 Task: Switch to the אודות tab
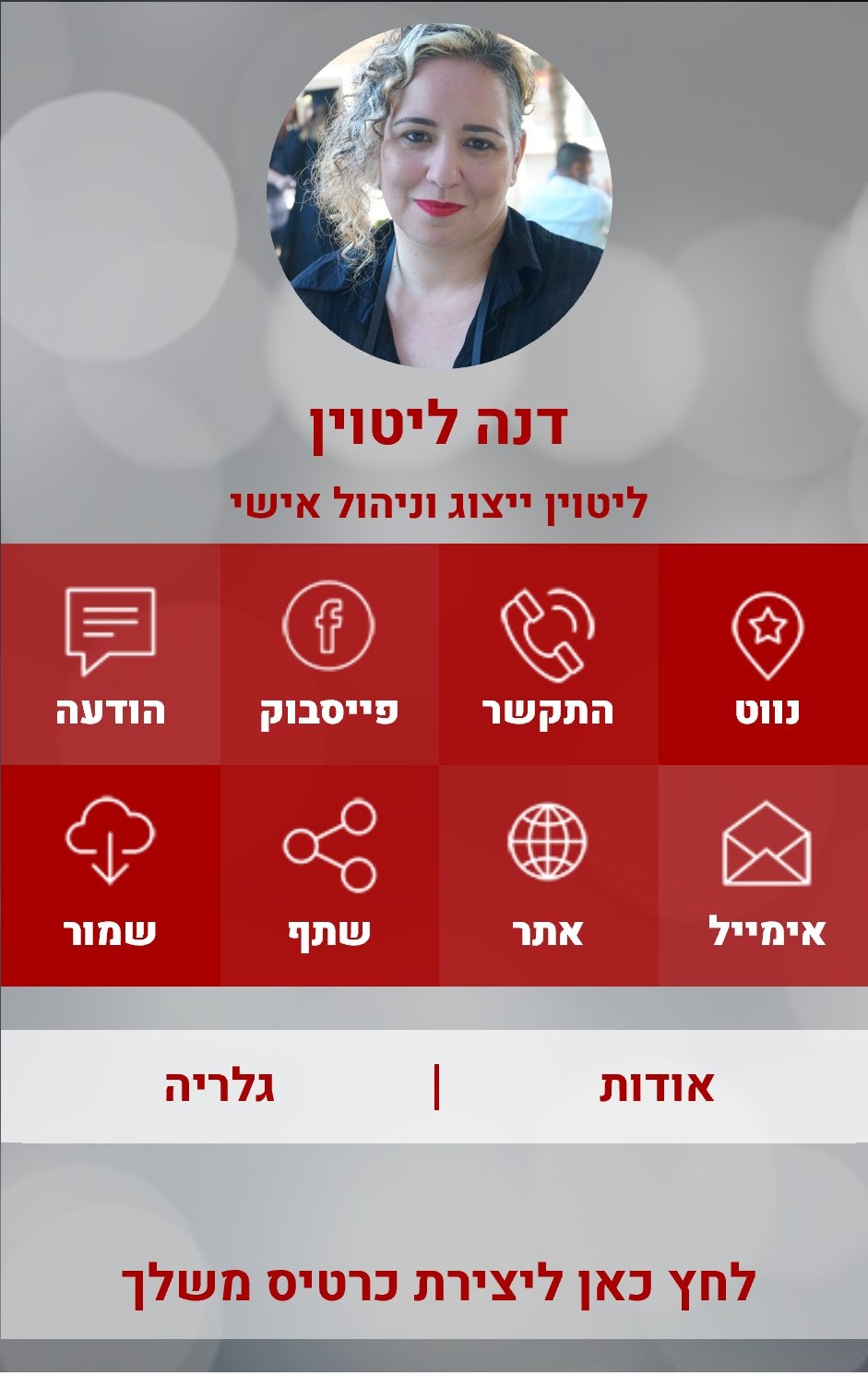[656, 1086]
